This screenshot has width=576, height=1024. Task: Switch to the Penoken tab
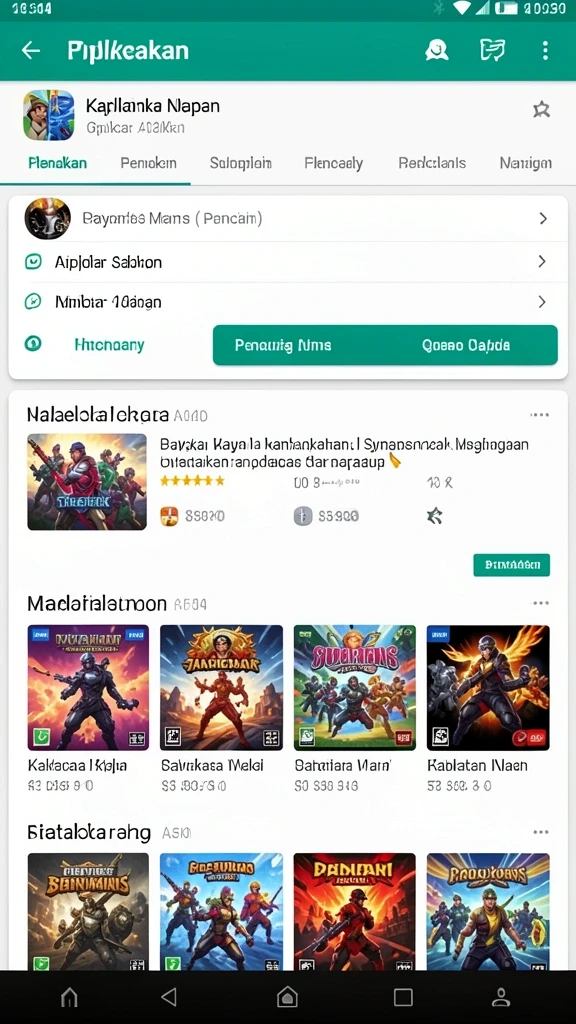(x=148, y=163)
